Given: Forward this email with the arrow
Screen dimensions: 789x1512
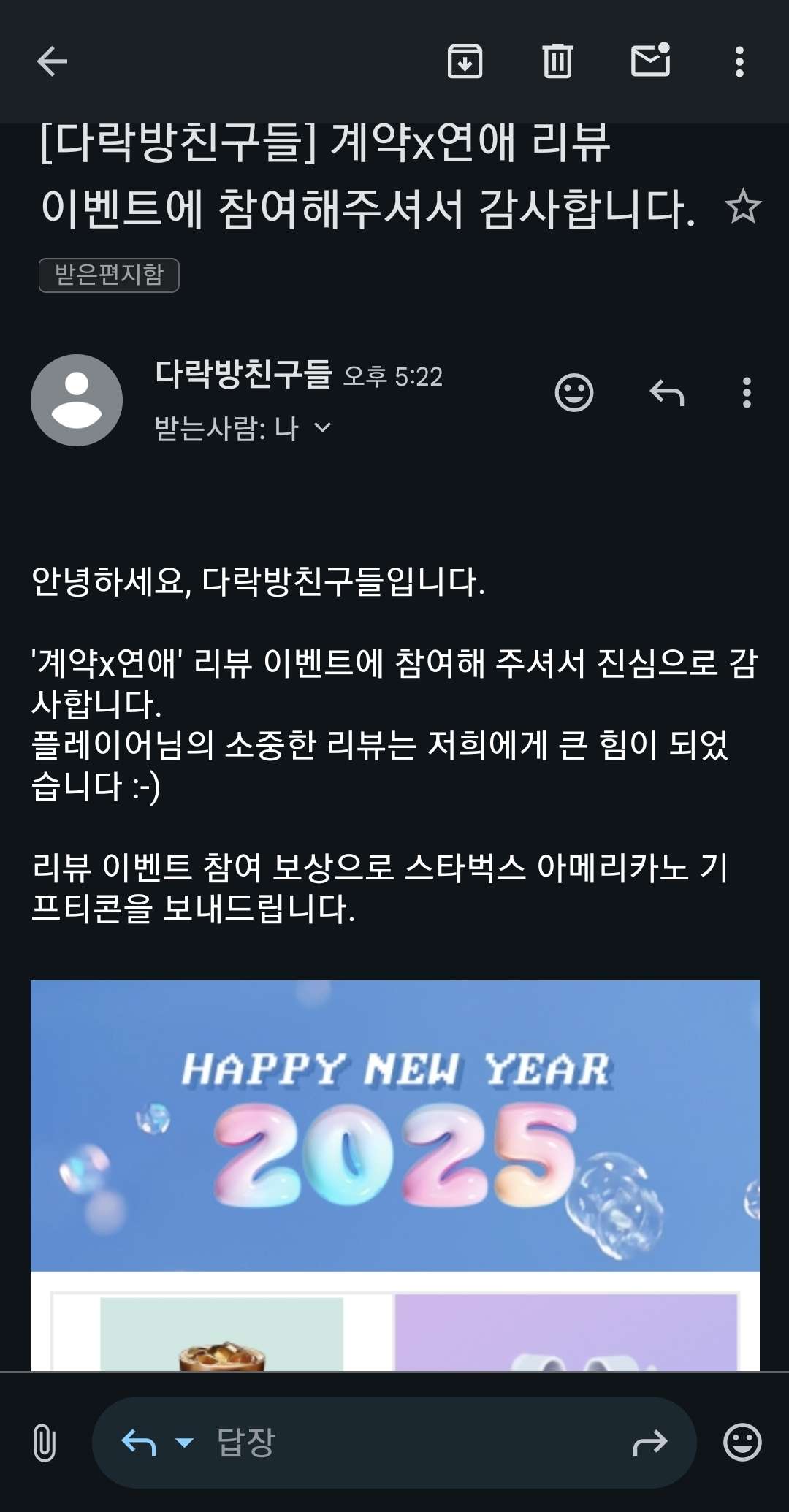Looking at the screenshot, I should (x=649, y=1443).
